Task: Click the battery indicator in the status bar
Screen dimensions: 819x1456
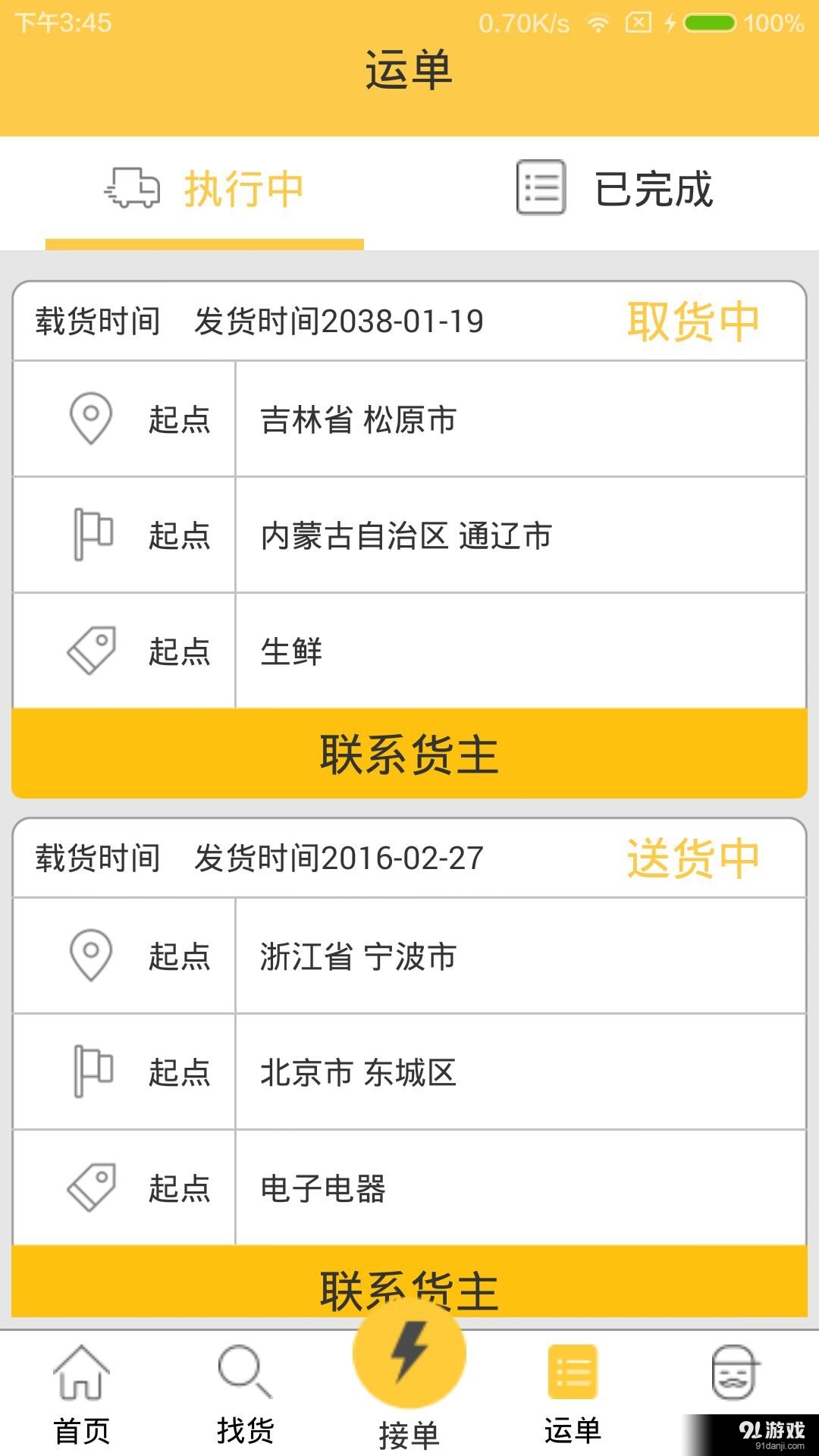Action: 711,23
